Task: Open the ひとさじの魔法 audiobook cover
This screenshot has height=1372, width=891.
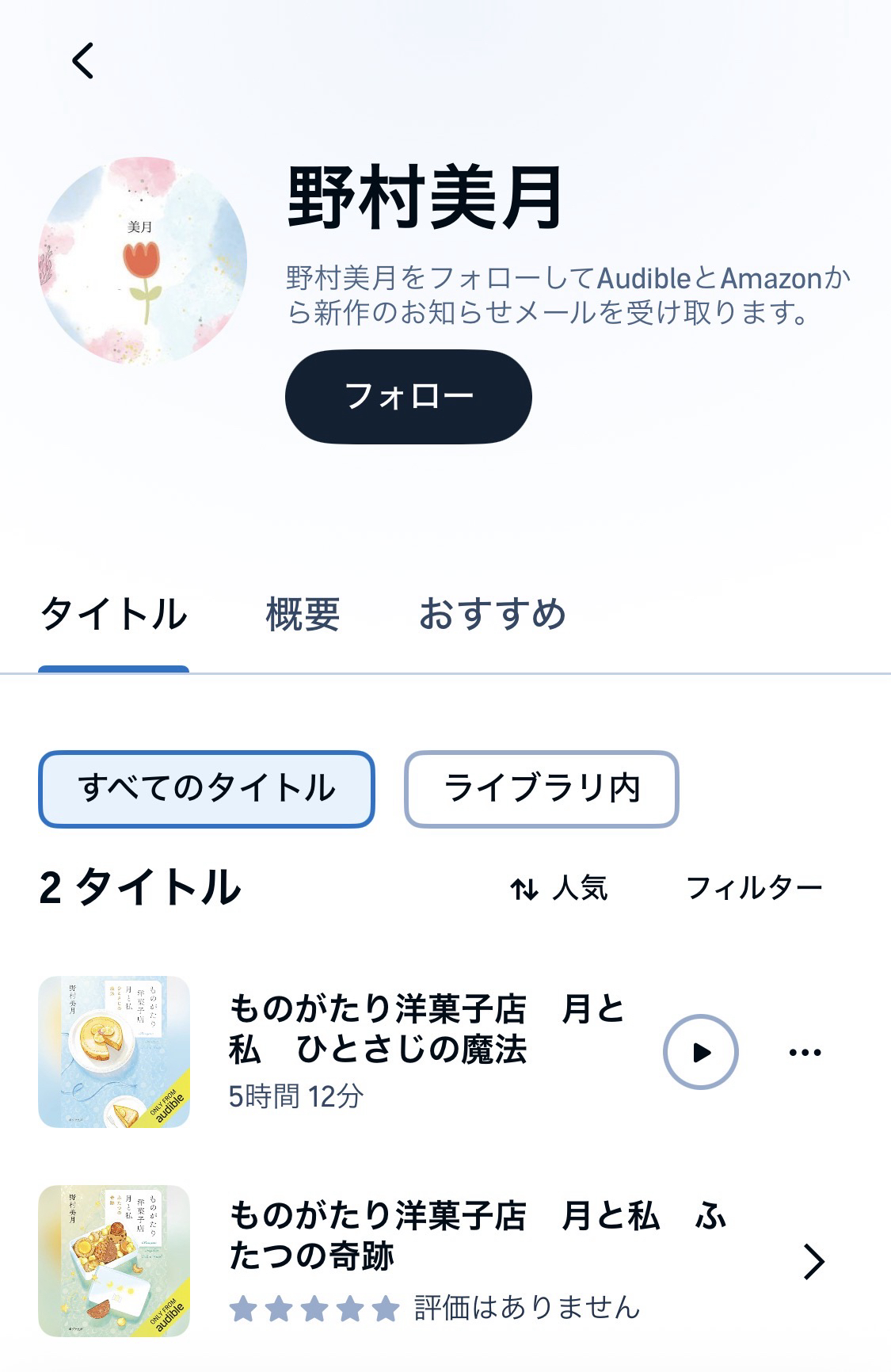Action: pos(114,1052)
